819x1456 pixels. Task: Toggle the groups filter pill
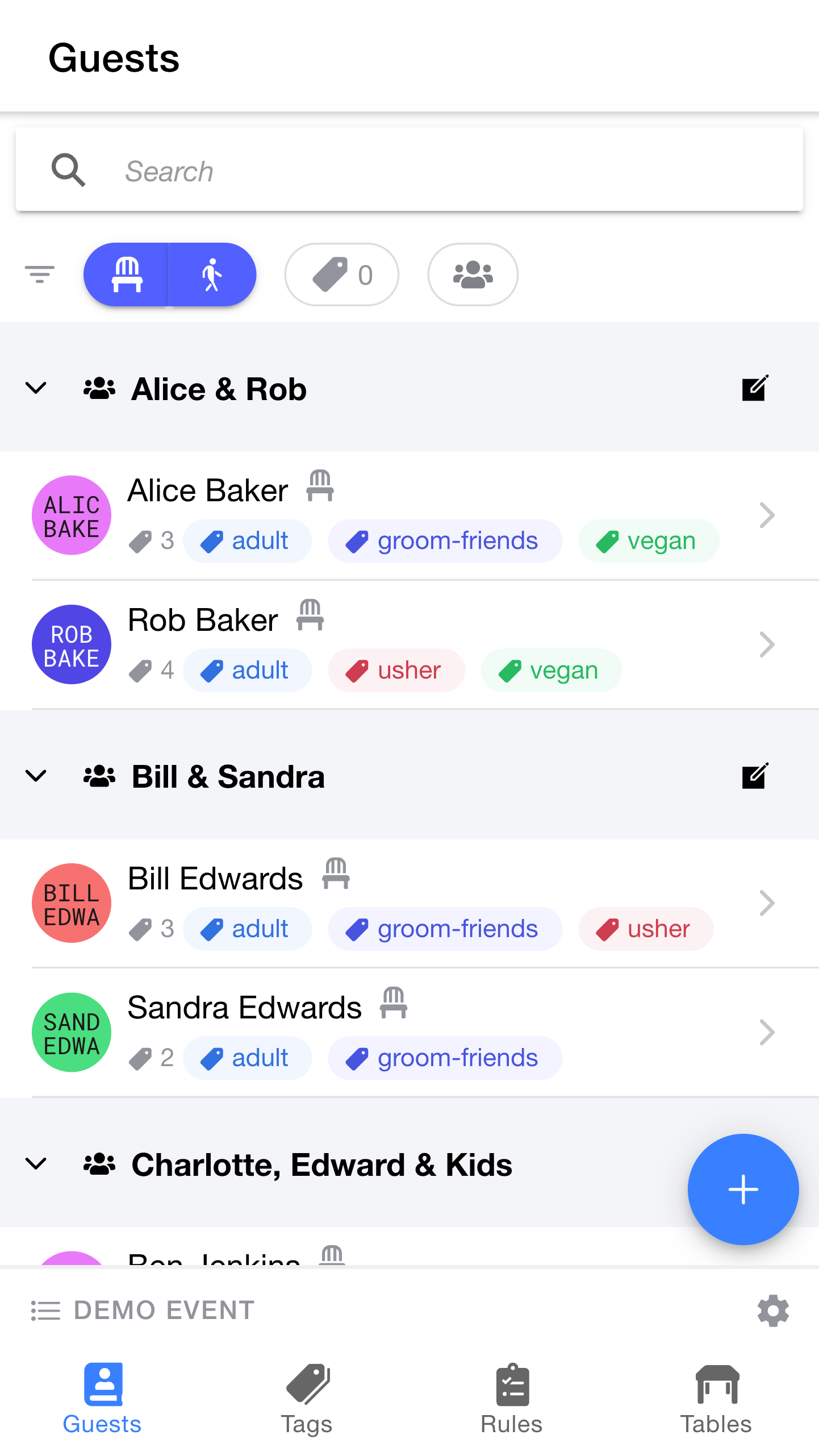(x=473, y=274)
